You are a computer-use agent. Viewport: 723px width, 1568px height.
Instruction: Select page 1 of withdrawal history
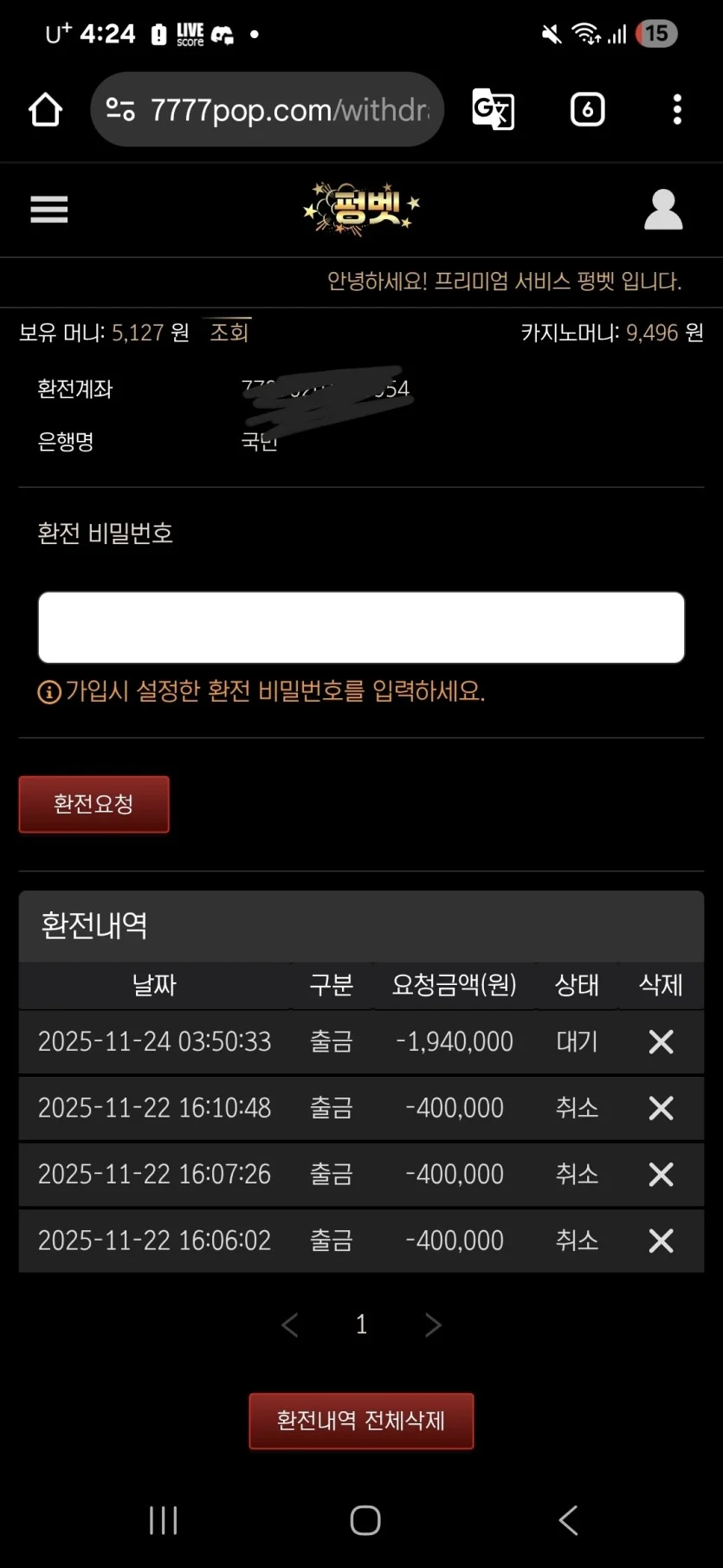point(361,1325)
